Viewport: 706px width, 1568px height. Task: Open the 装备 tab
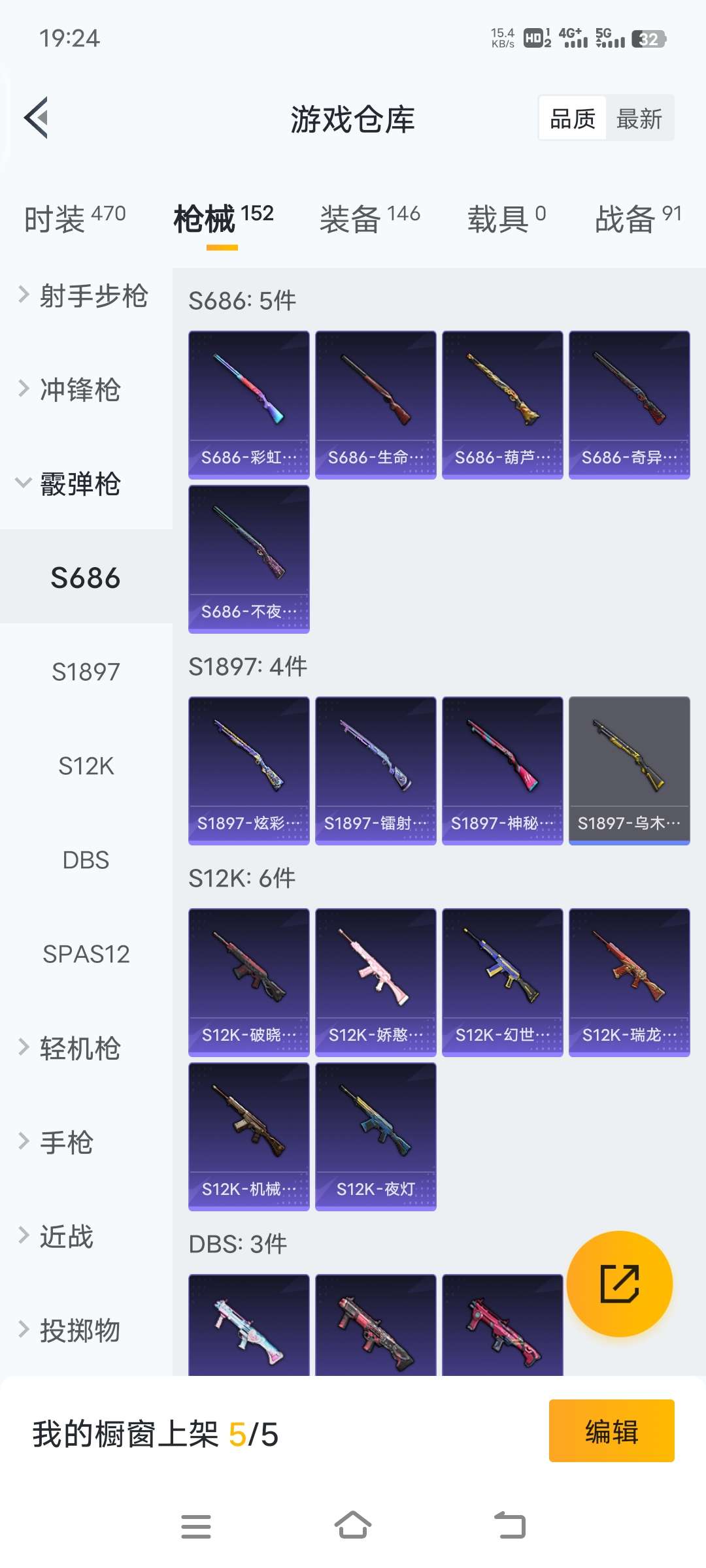point(369,218)
